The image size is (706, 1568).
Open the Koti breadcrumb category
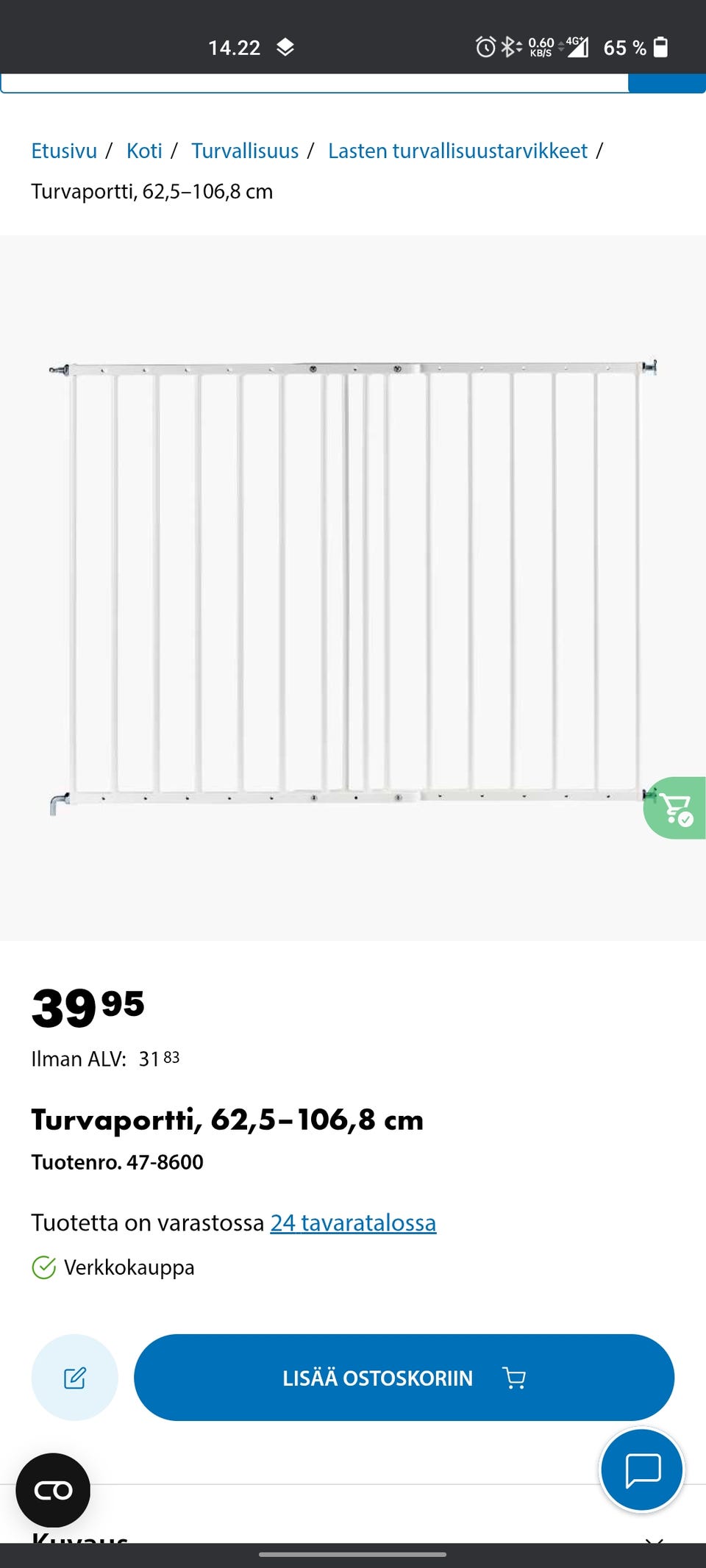point(144,150)
